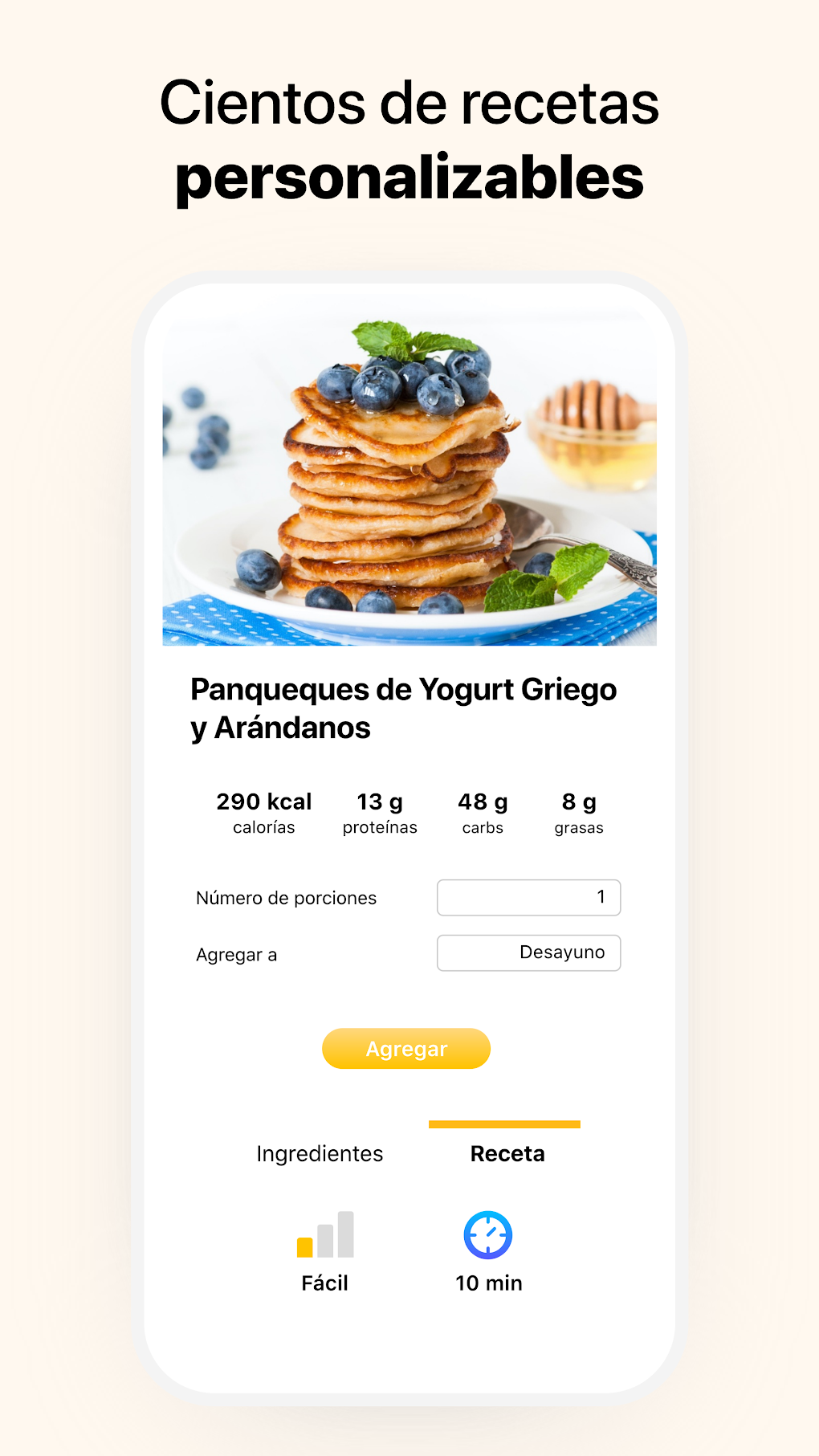This screenshot has height=1456, width=819.
Task: Change the Número de porciones value
Action: pyautogui.click(x=528, y=897)
